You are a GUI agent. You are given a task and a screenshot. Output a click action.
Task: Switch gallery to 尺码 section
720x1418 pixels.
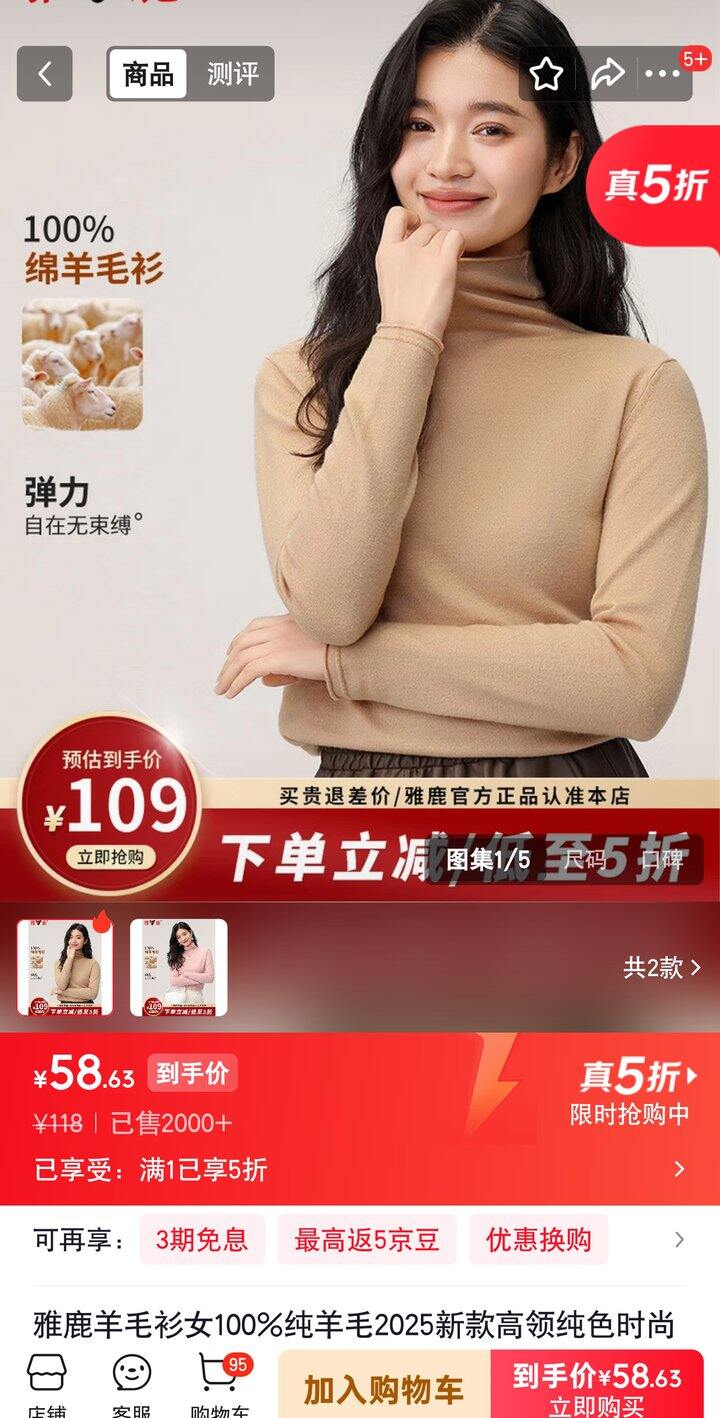tap(584, 860)
